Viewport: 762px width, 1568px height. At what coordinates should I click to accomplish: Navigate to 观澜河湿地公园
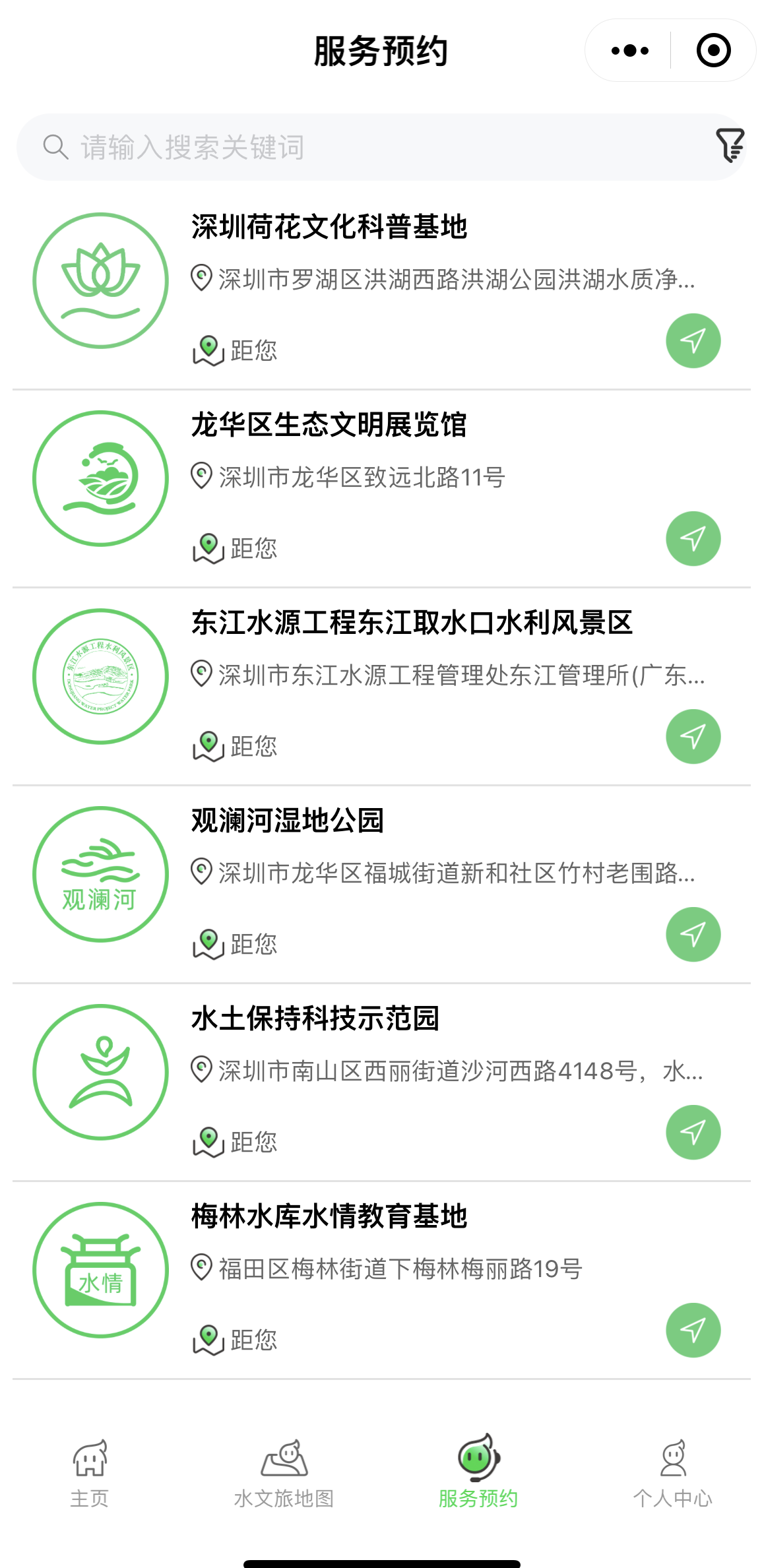(693, 934)
